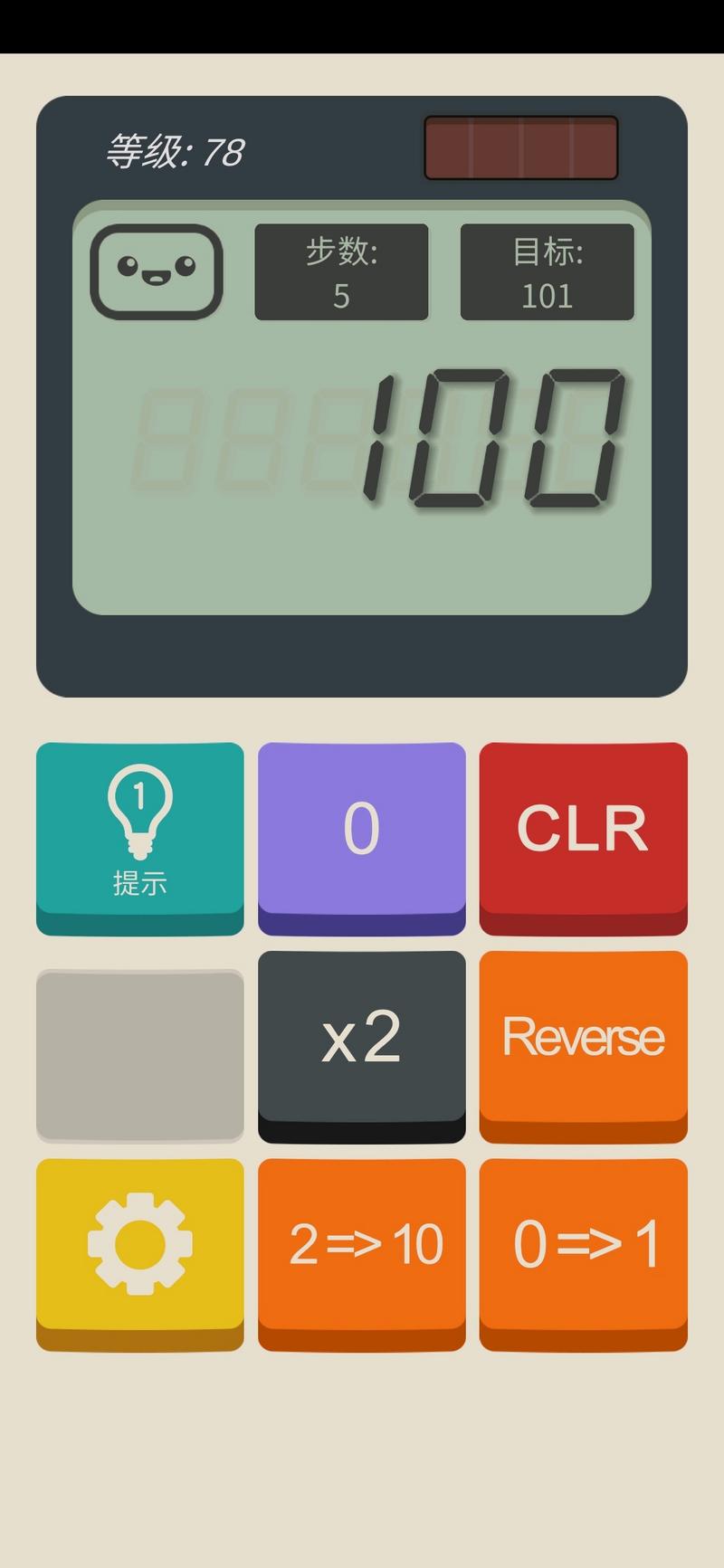Hit the Reverse key
The image size is (724, 1568).
(x=583, y=1046)
